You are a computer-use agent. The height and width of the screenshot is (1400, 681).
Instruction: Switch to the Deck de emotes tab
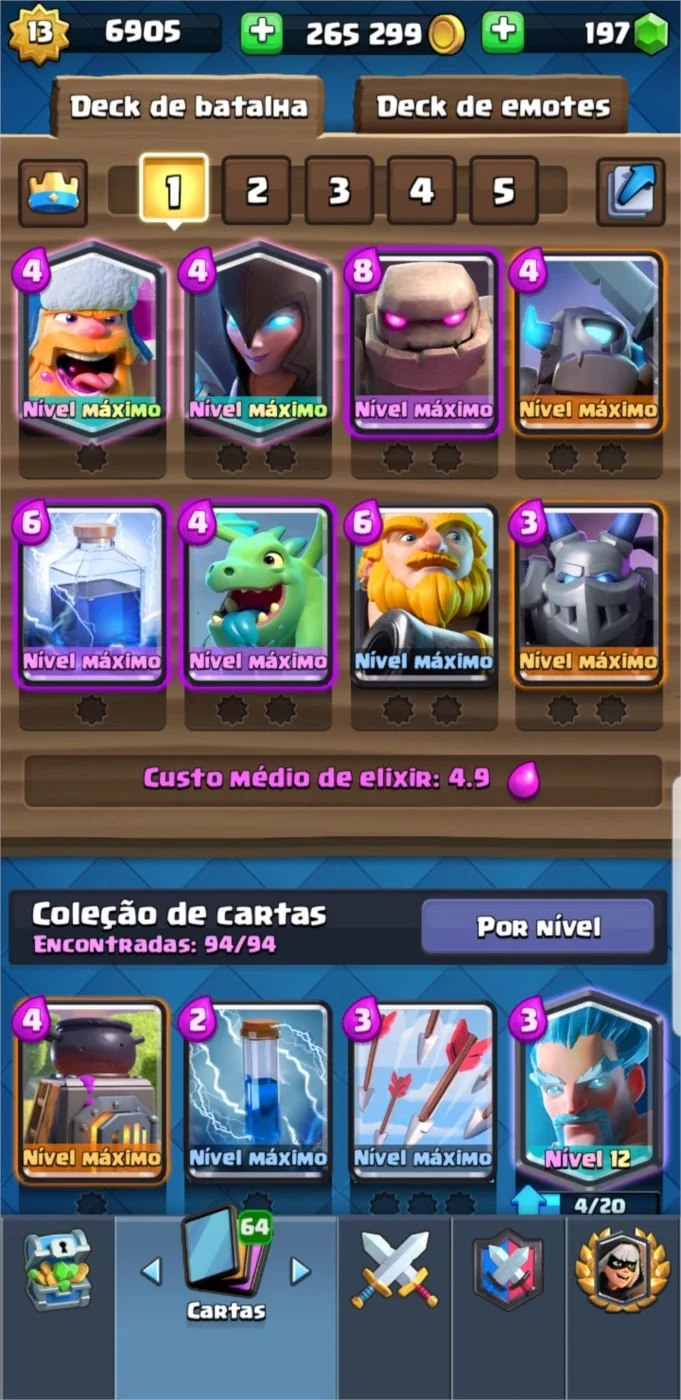pos(492,107)
